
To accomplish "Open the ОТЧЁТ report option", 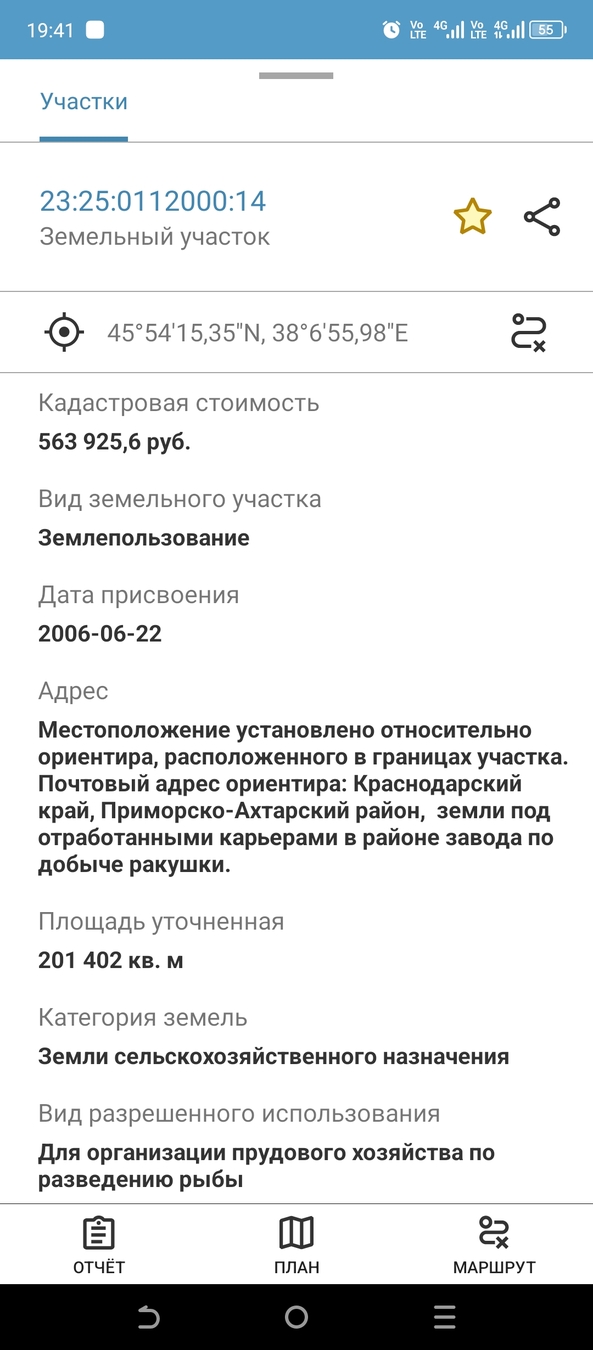I will [x=99, y=1245].
